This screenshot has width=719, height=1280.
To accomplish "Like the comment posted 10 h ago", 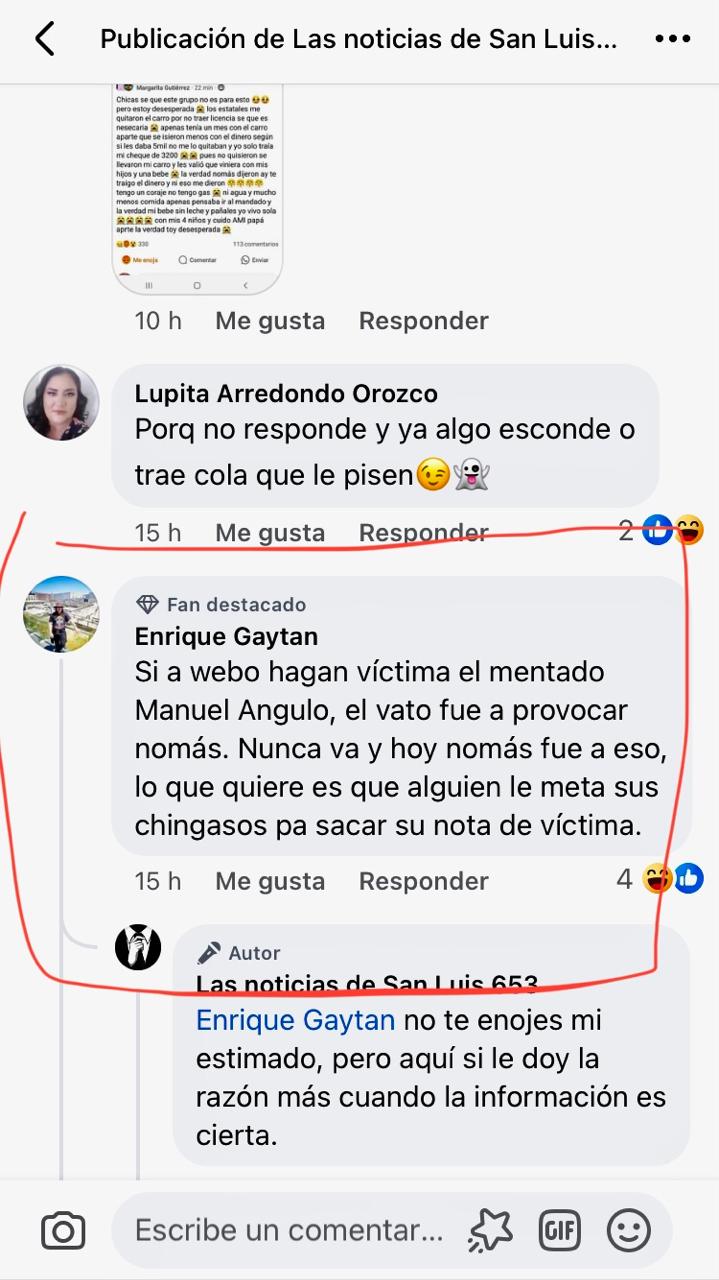I will point(270,321).
